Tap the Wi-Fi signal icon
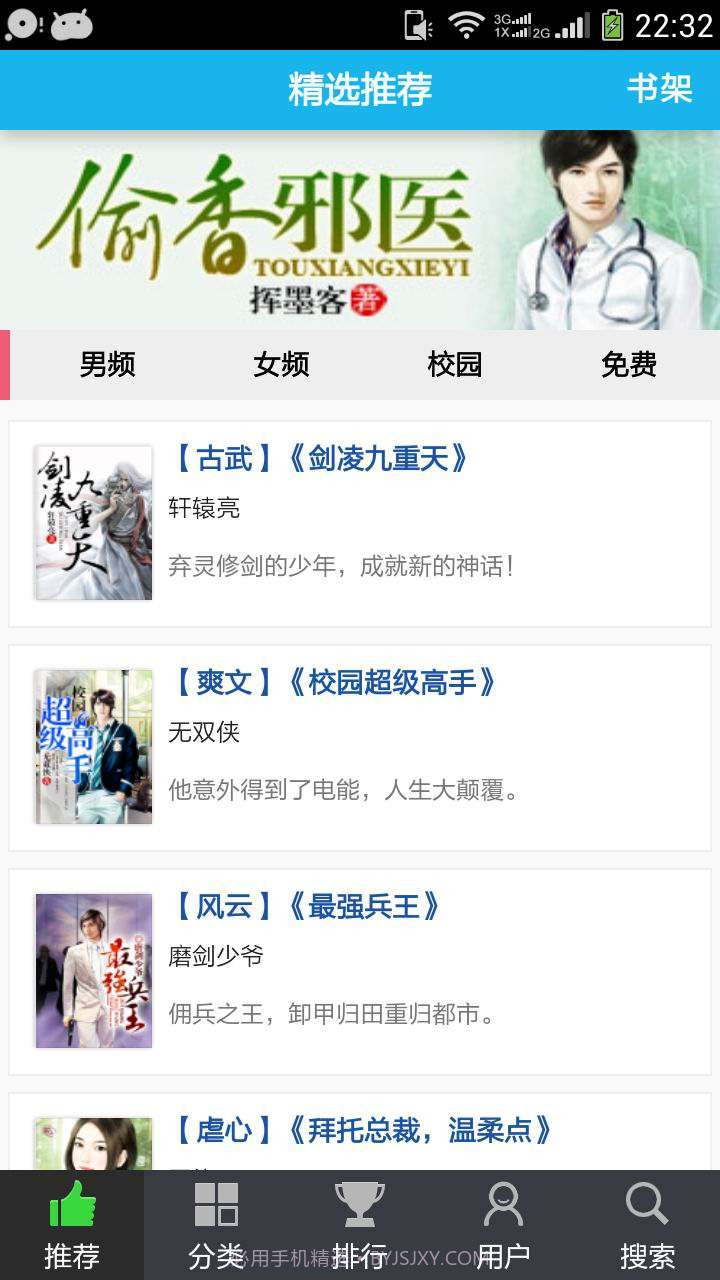This screenshot has width=720, height=1280. [x=466, y=23]
